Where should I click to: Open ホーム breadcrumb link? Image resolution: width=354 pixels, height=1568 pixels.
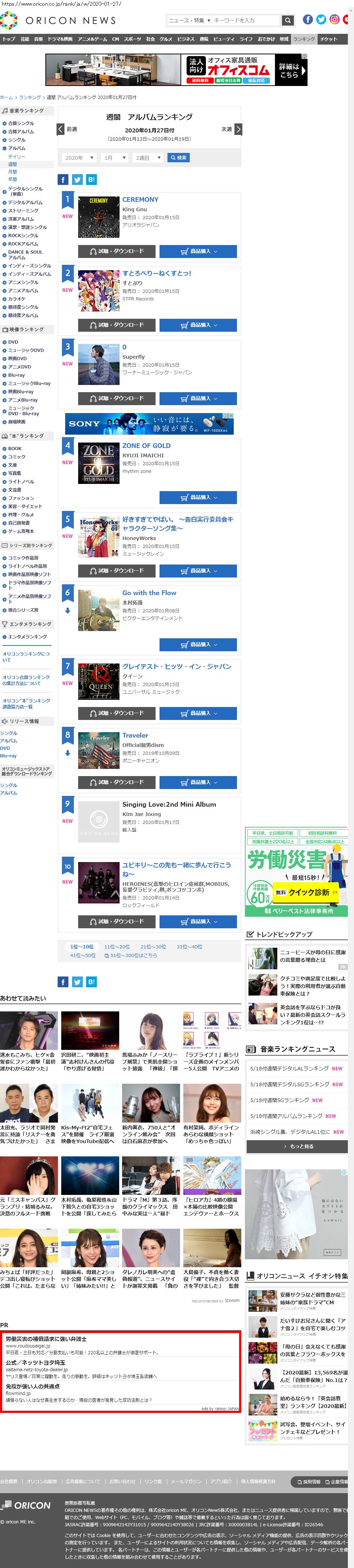[x=6, y=98]
